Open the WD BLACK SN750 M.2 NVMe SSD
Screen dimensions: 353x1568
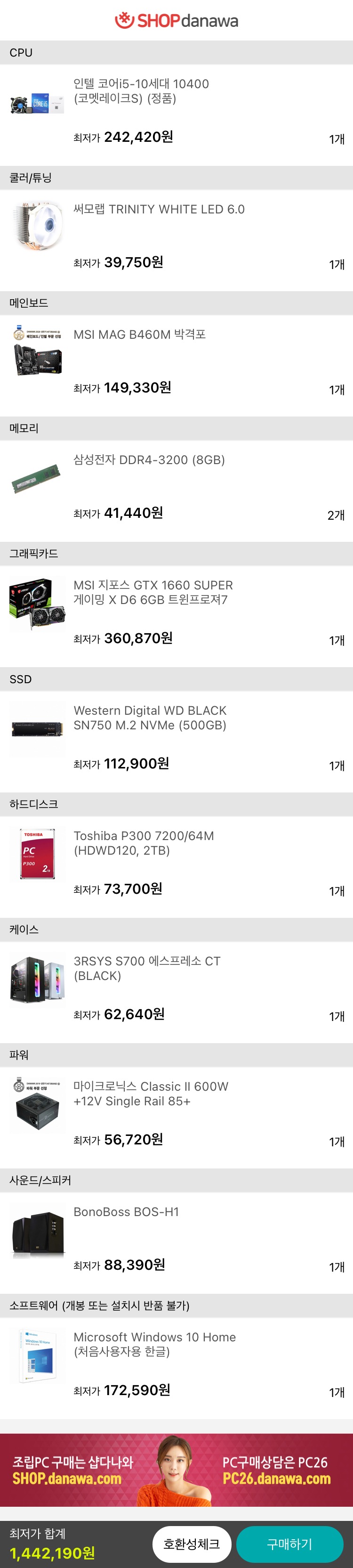pyautogui.click(x=150, y=718)
